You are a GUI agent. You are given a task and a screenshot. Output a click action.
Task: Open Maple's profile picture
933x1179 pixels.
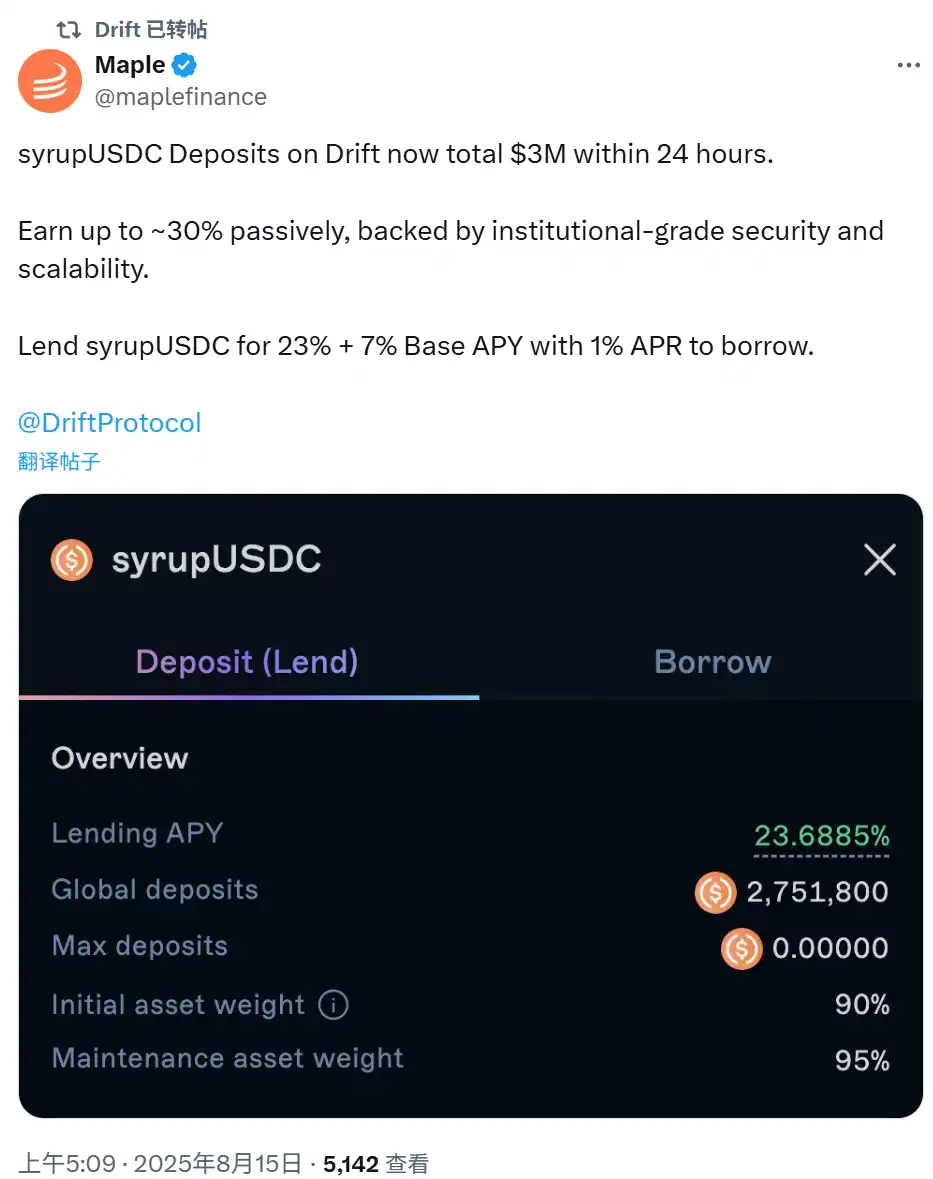point(50,81)
